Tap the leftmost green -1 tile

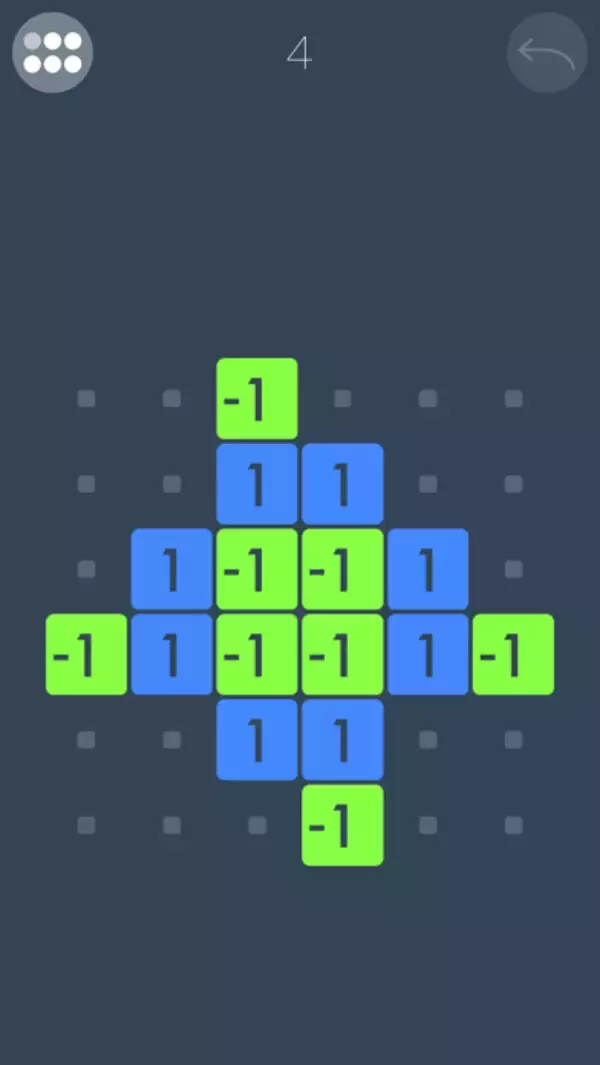pos(86,655)
